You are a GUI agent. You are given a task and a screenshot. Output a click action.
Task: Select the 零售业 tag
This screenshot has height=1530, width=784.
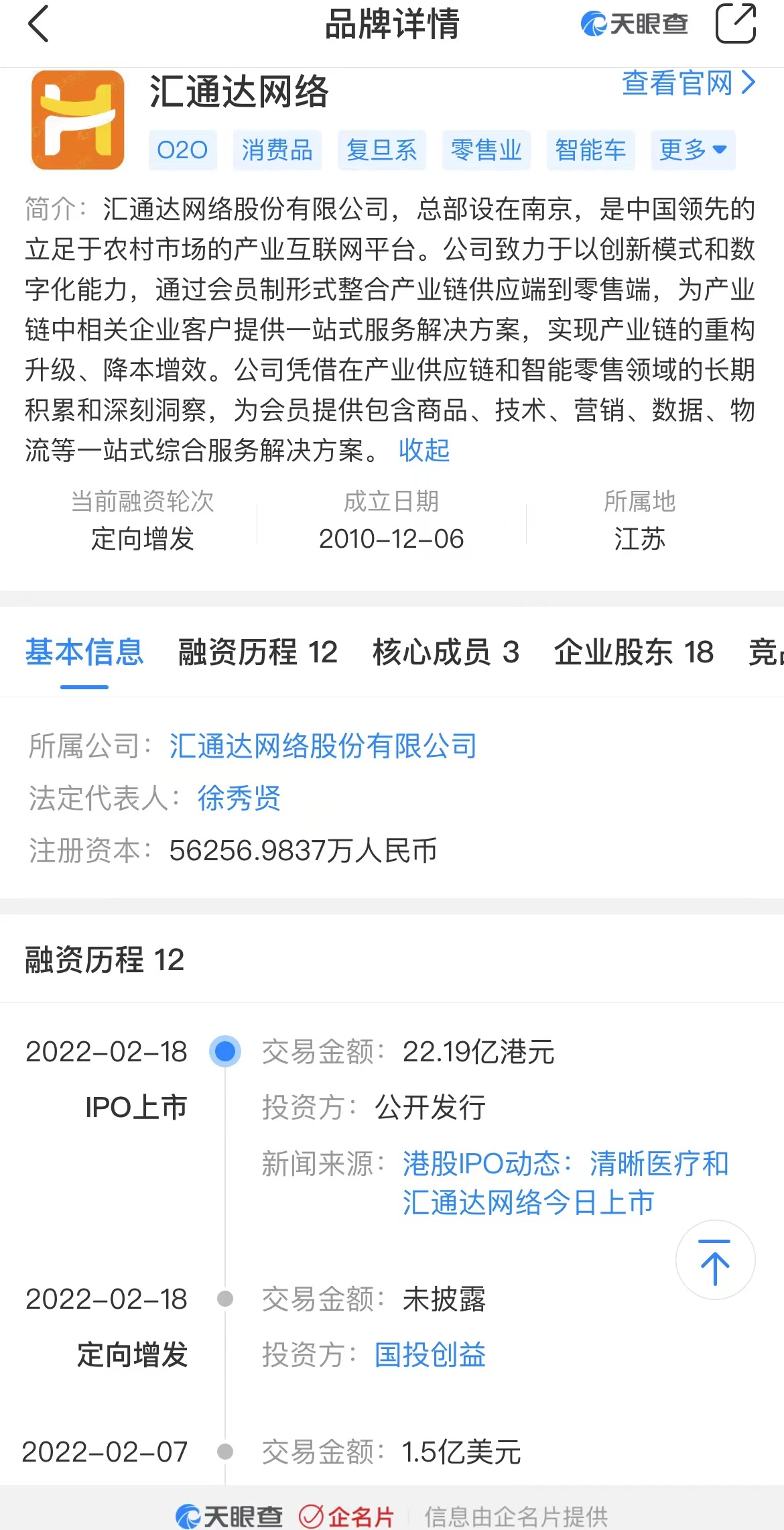(486, 150)
